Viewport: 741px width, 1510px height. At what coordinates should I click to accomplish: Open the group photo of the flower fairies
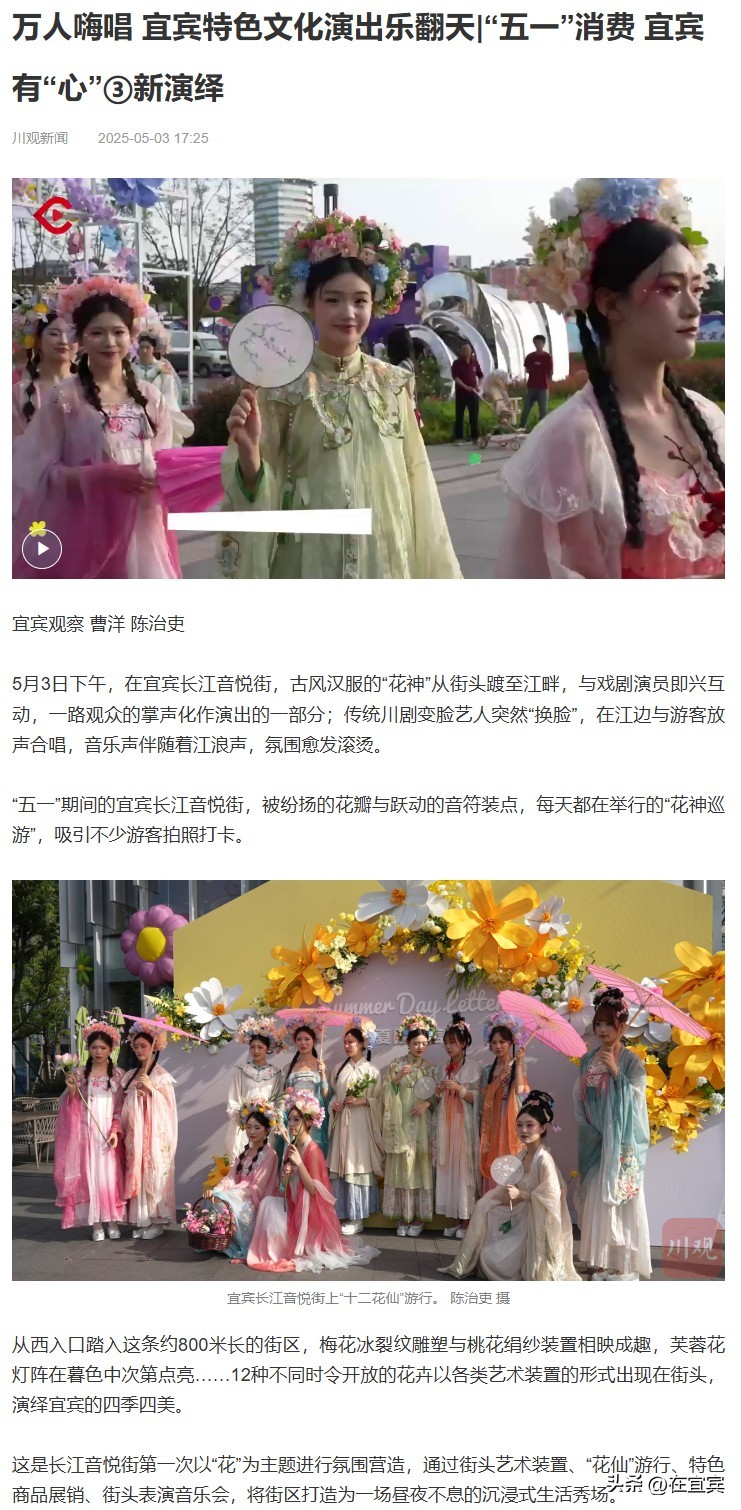tap(368, 1079)
